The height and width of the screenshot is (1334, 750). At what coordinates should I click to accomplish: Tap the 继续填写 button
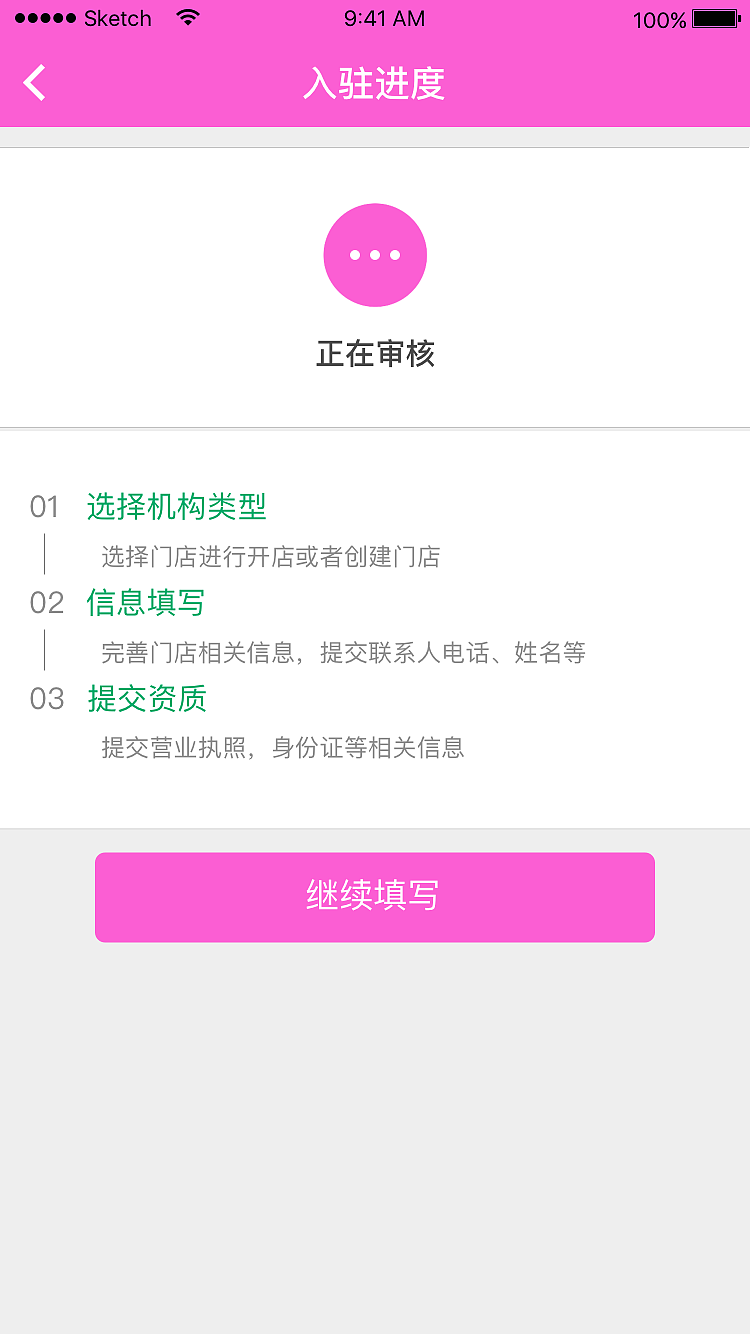pyautogui.click(x=374, y=896)
